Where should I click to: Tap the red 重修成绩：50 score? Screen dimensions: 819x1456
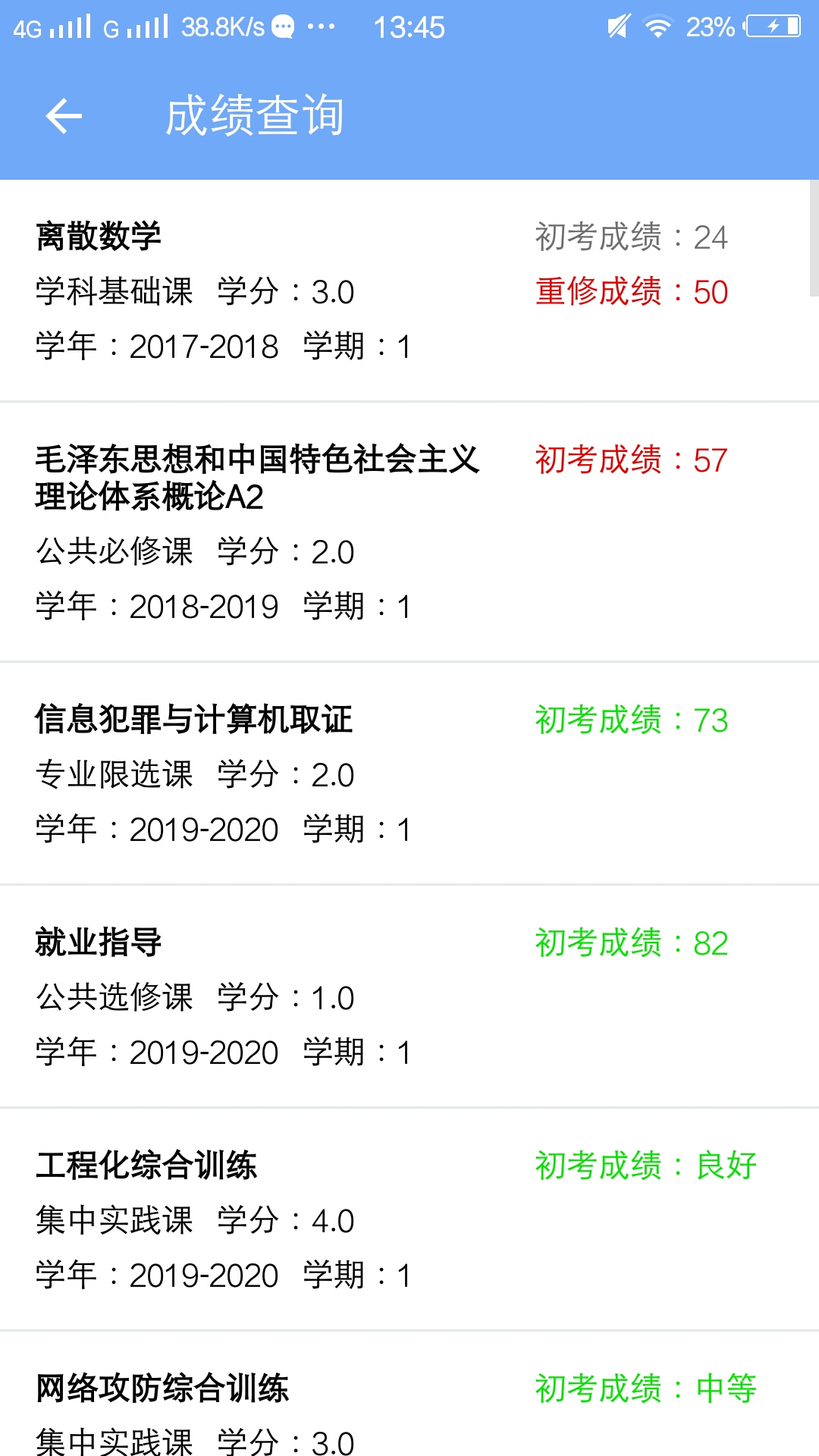click(629, 290)
